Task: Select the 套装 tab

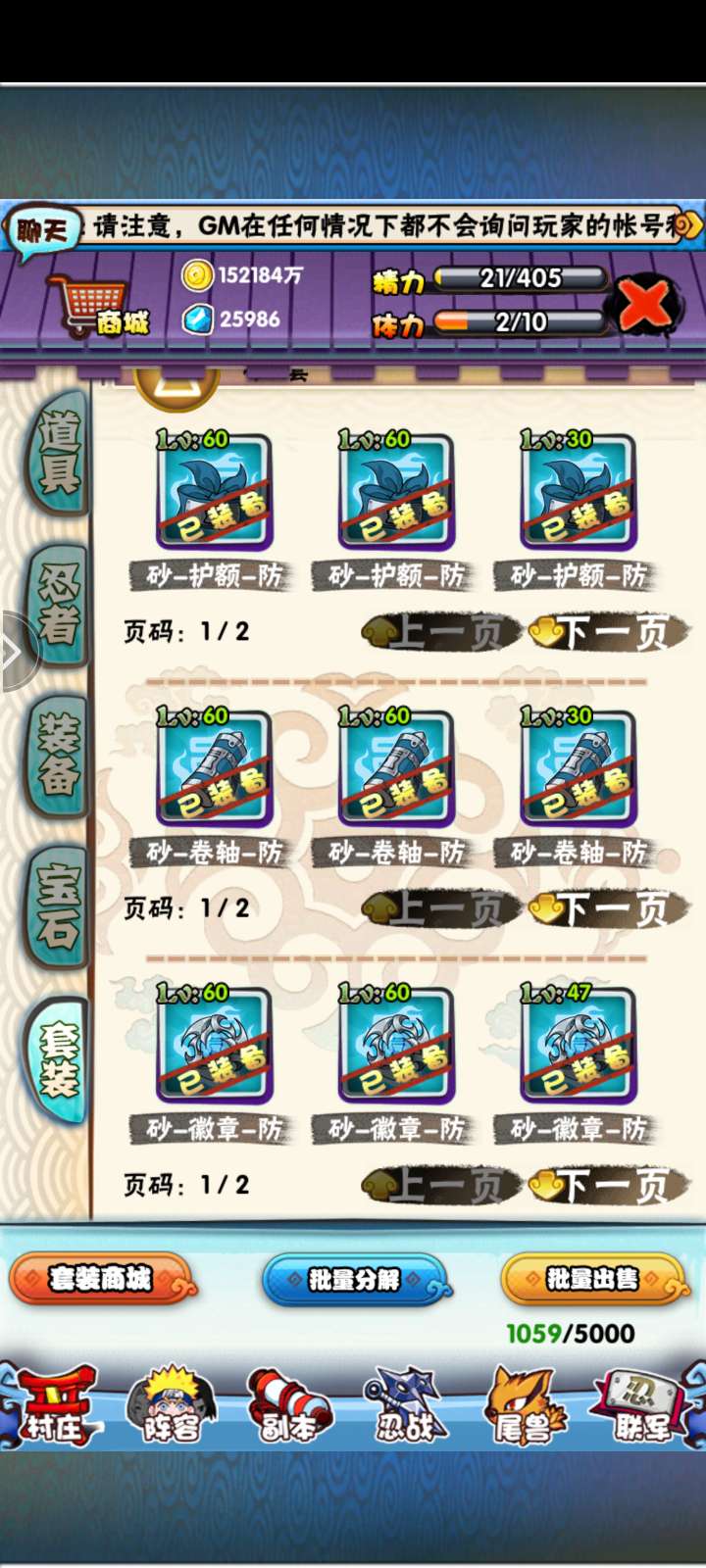Action: pyautogui.click(x=57, y=1060)
